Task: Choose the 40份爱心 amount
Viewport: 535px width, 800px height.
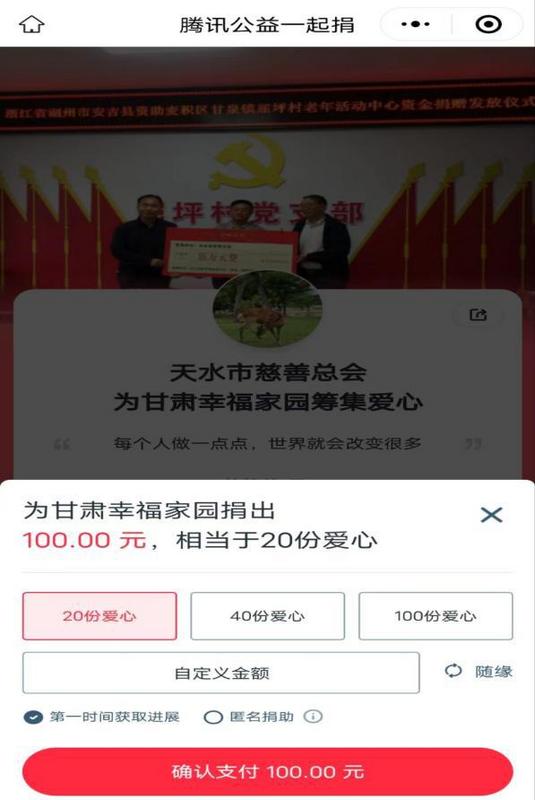Action: coord(267,616)
